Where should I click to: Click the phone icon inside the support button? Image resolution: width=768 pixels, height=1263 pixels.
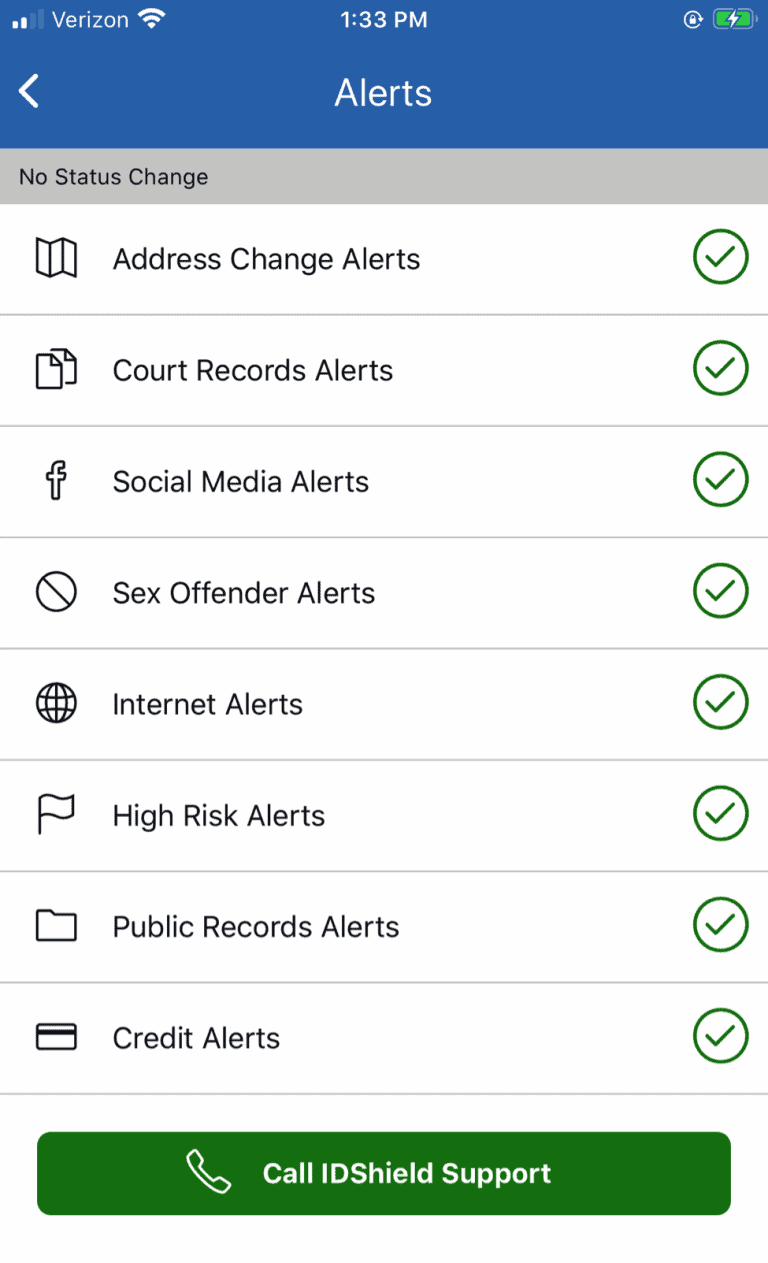coord(208,1172)
